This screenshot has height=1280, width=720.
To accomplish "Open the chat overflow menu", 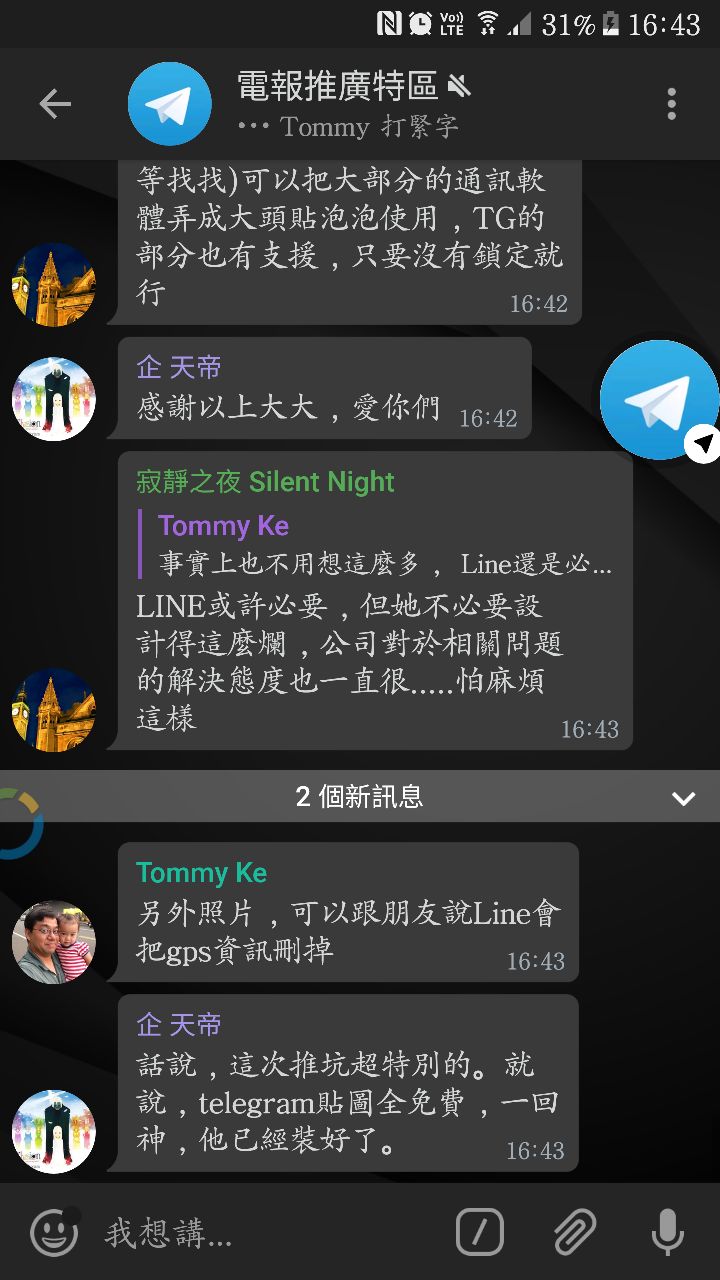I will click(x=671, y=104).
